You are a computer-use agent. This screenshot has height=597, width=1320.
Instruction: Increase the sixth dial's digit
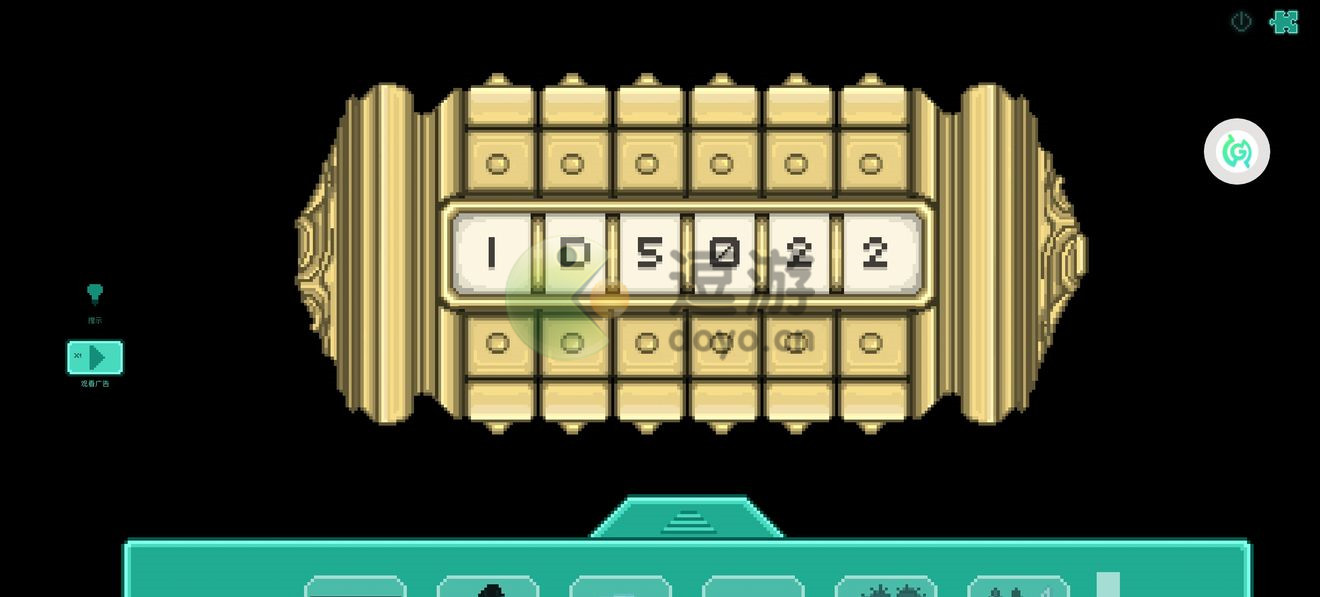click(x=871, y=163)
